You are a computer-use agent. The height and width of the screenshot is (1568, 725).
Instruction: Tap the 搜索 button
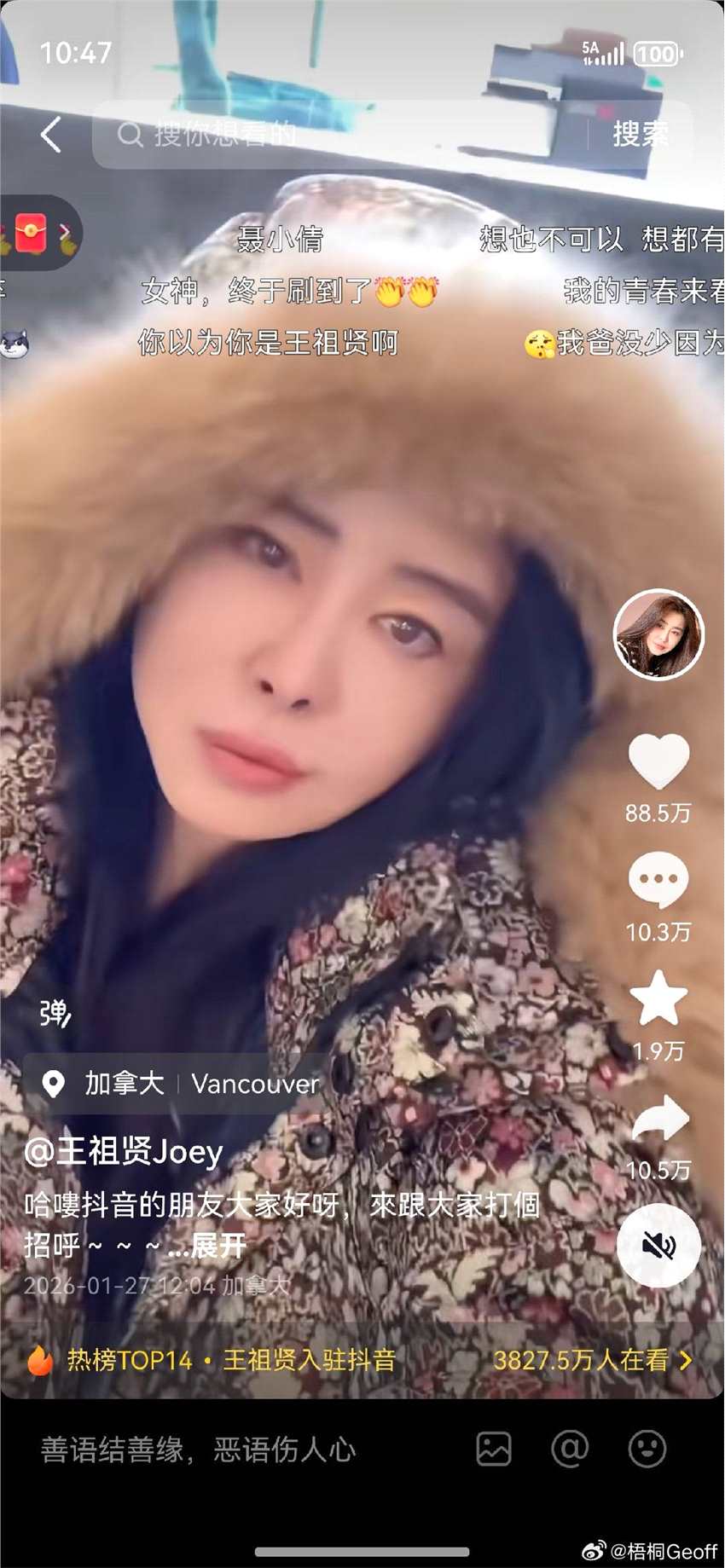click(x=640, y=135)
